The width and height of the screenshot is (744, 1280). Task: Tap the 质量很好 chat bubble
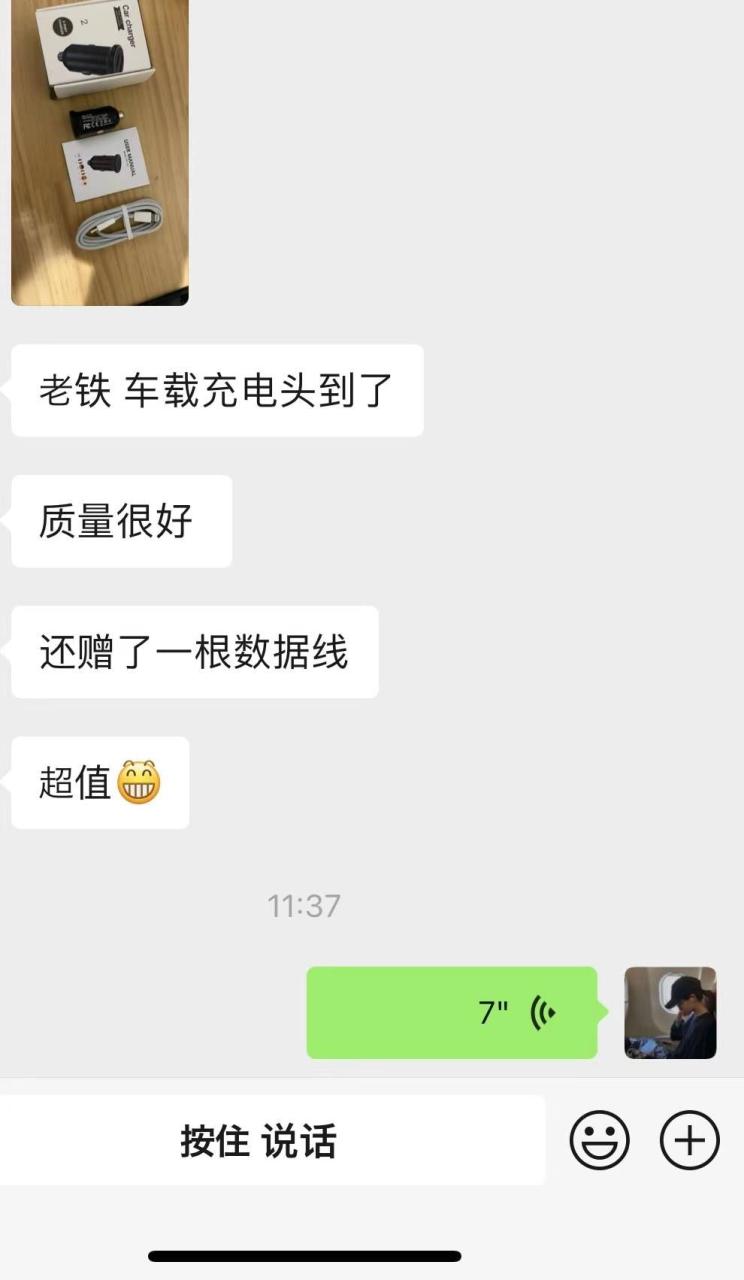click(x=120, y=521)
